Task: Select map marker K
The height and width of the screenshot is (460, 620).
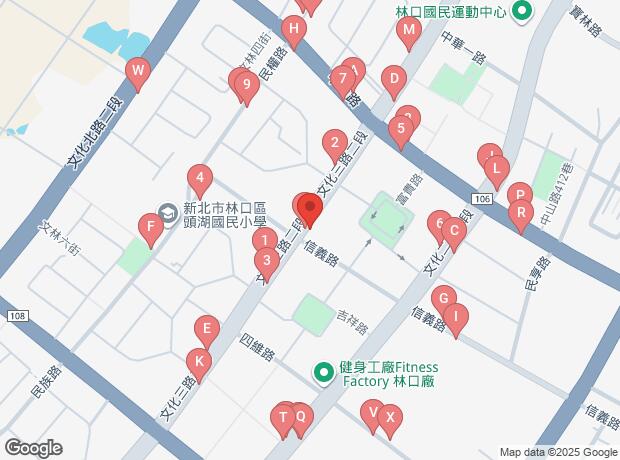Action: (199, 362)
